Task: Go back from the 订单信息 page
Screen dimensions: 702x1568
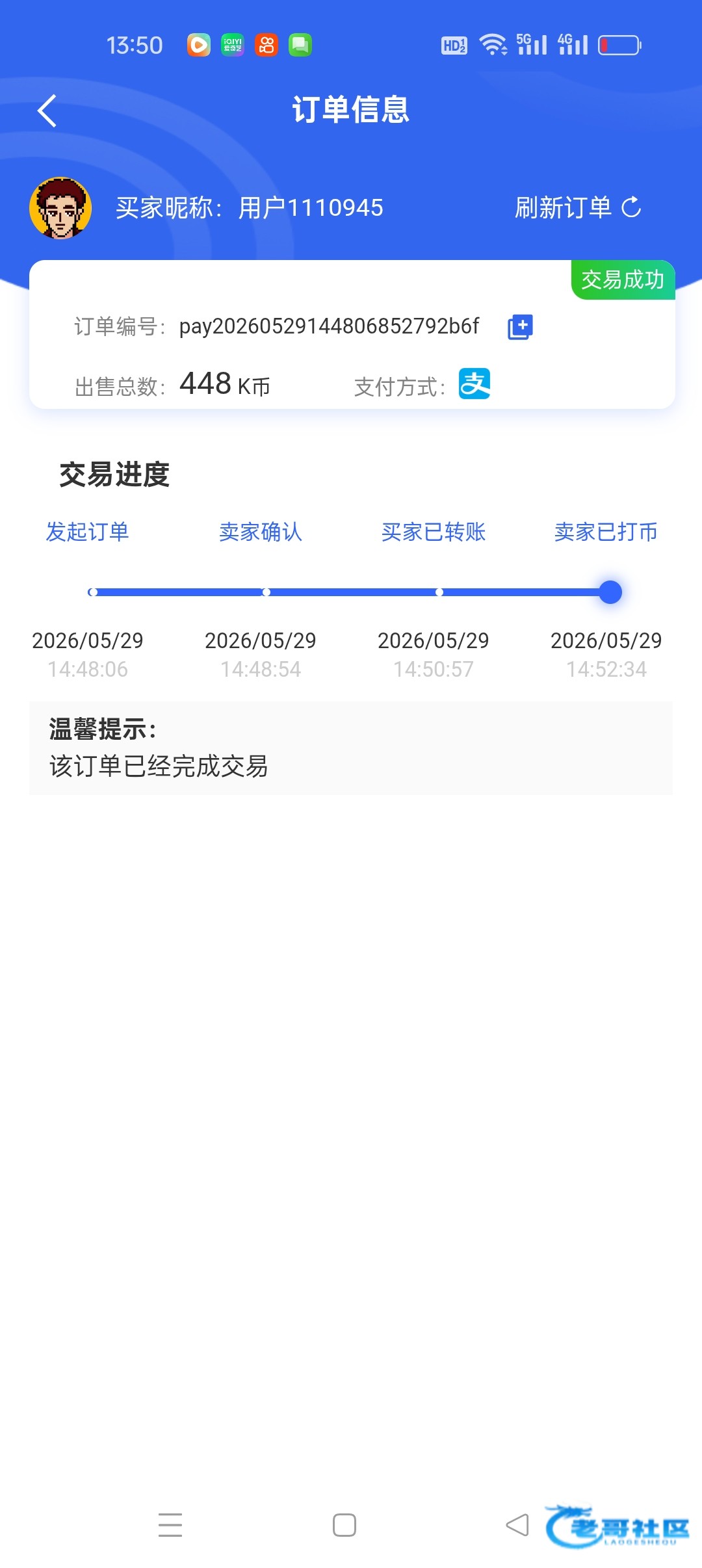Action: click(x=47, y=111)
